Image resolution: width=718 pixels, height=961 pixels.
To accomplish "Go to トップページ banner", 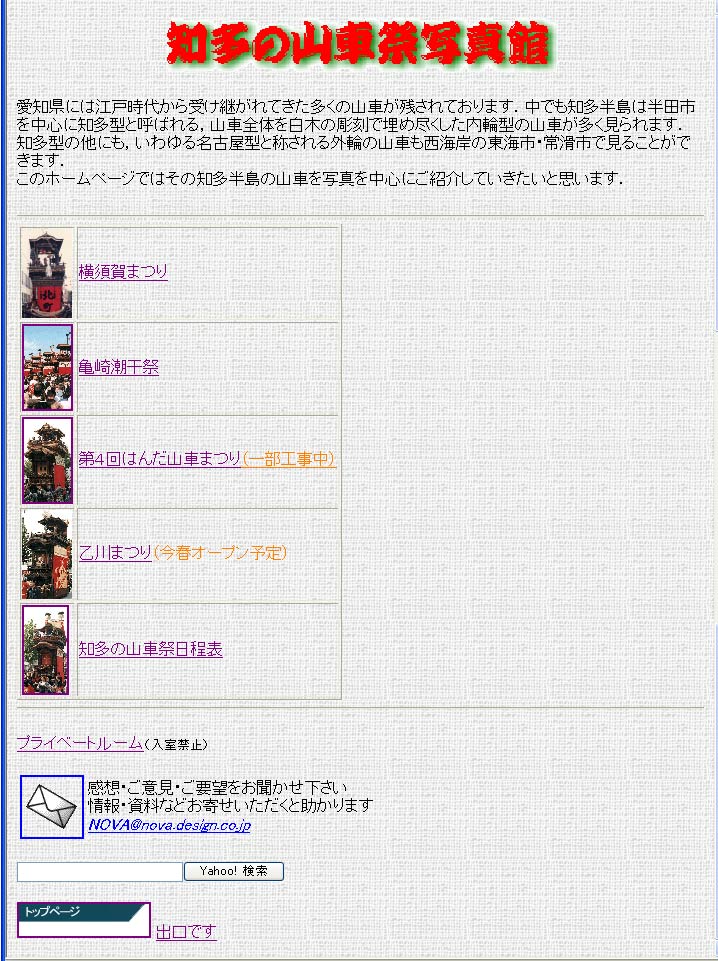I will (83, 919).
